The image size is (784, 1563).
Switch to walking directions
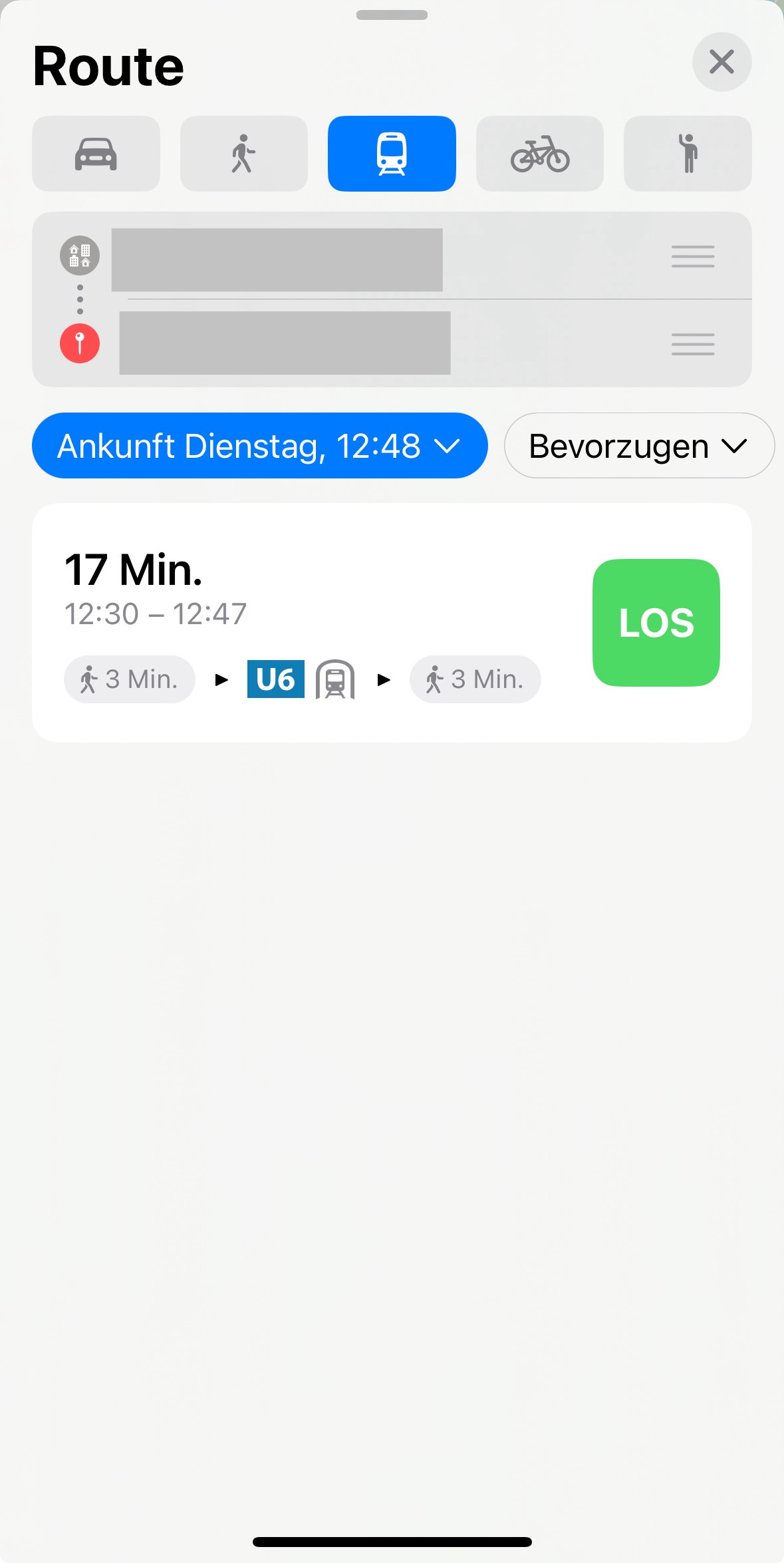tap(243, 154)
